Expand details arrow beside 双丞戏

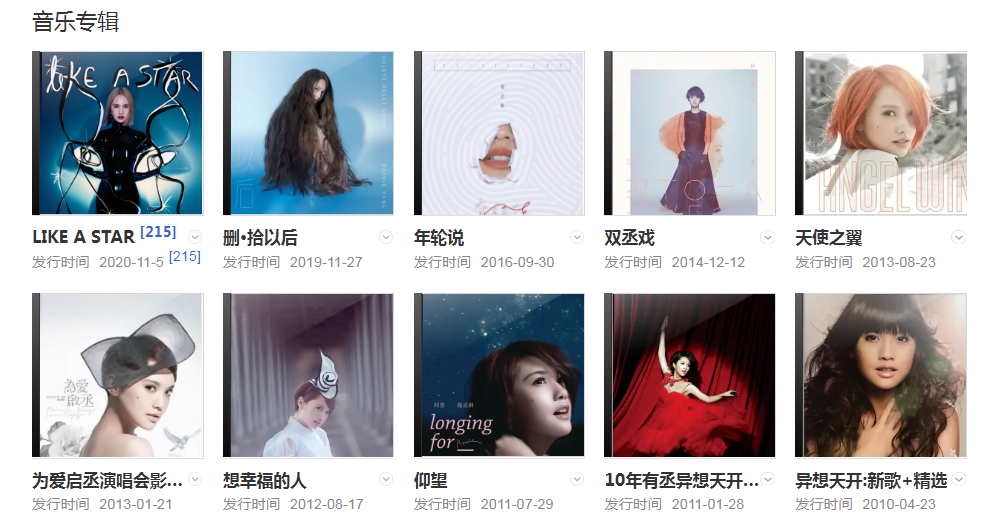tap(768, 237)
